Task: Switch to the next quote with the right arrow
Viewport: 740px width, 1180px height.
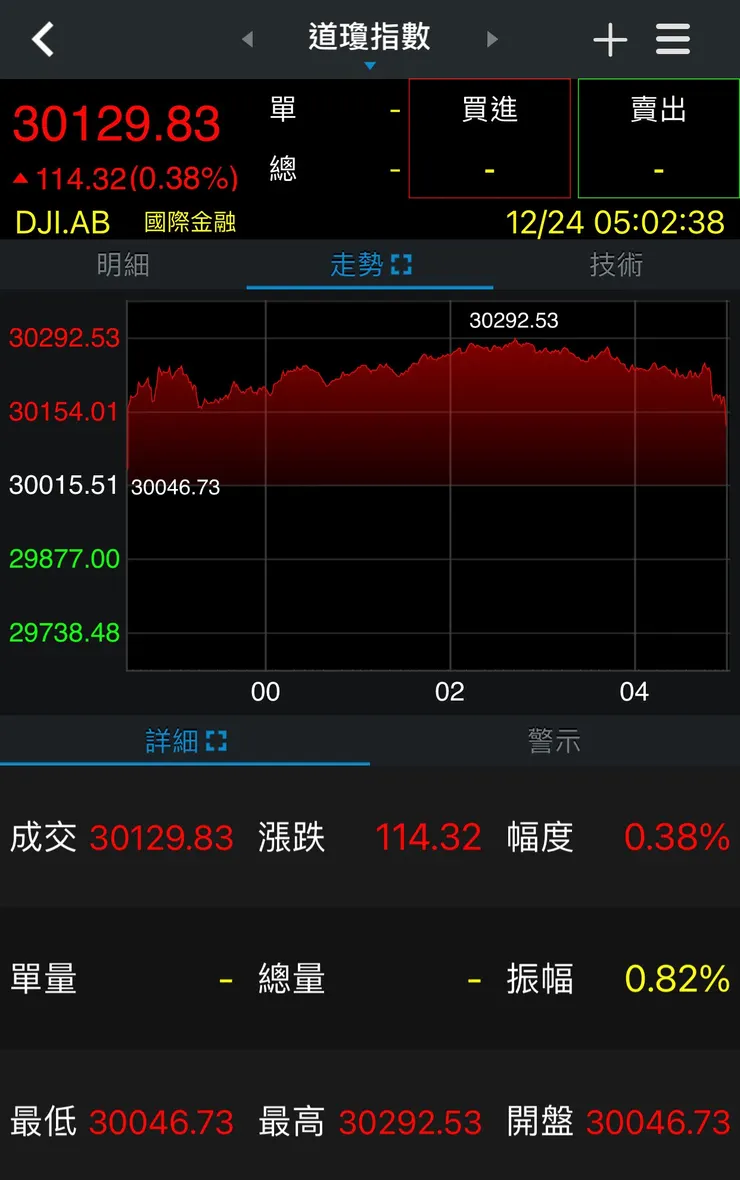Action: 492,40
